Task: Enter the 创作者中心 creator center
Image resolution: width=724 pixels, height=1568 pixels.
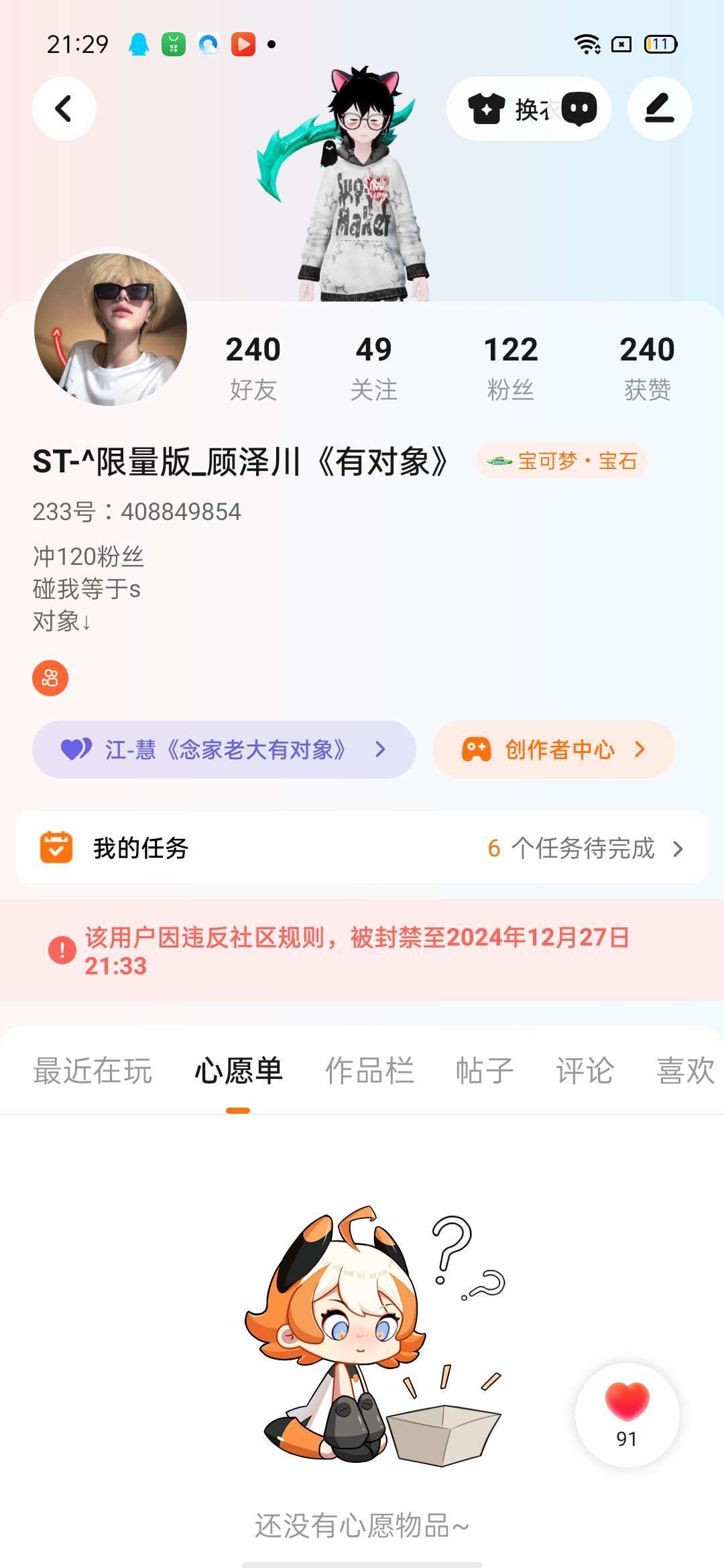Action: 554,749
